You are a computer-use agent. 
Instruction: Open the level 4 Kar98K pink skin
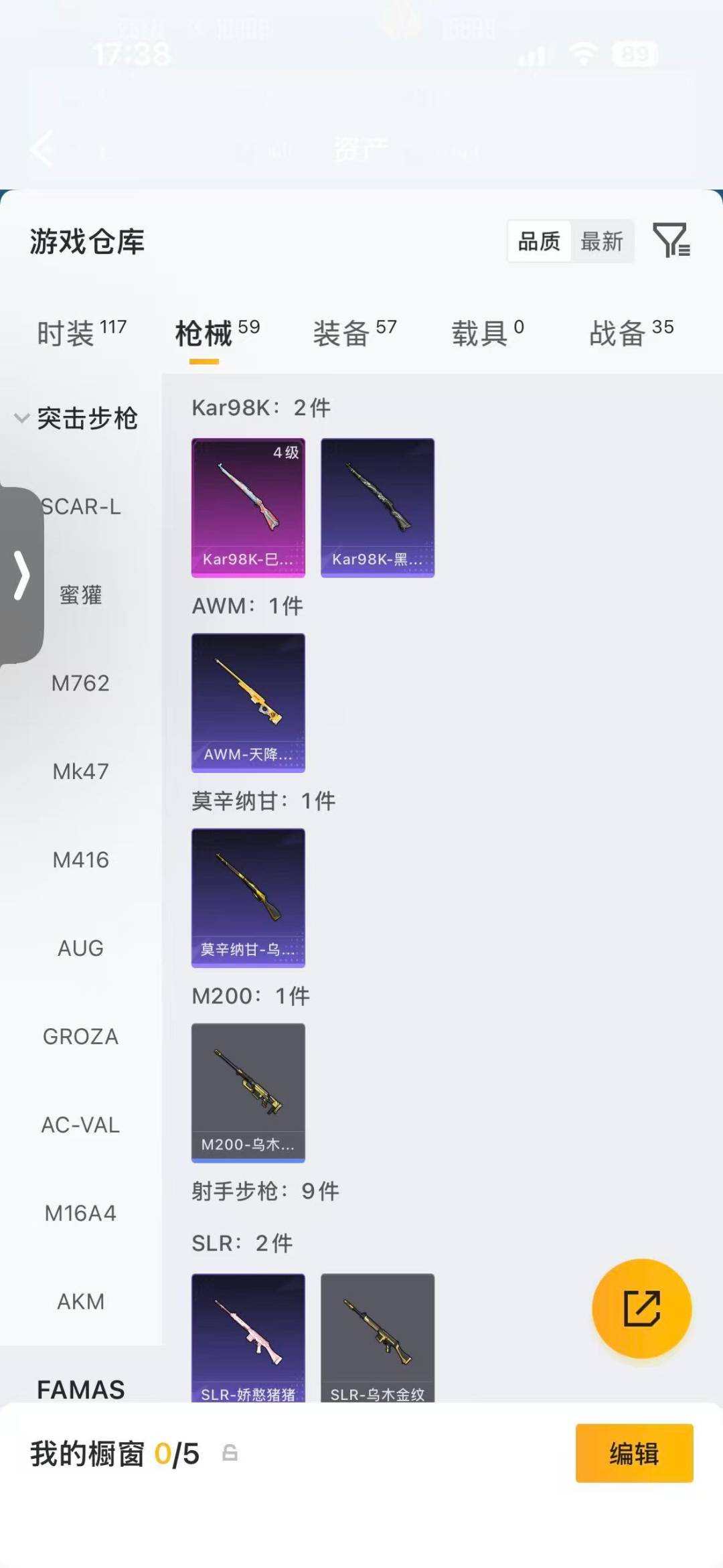coord(248,508)
